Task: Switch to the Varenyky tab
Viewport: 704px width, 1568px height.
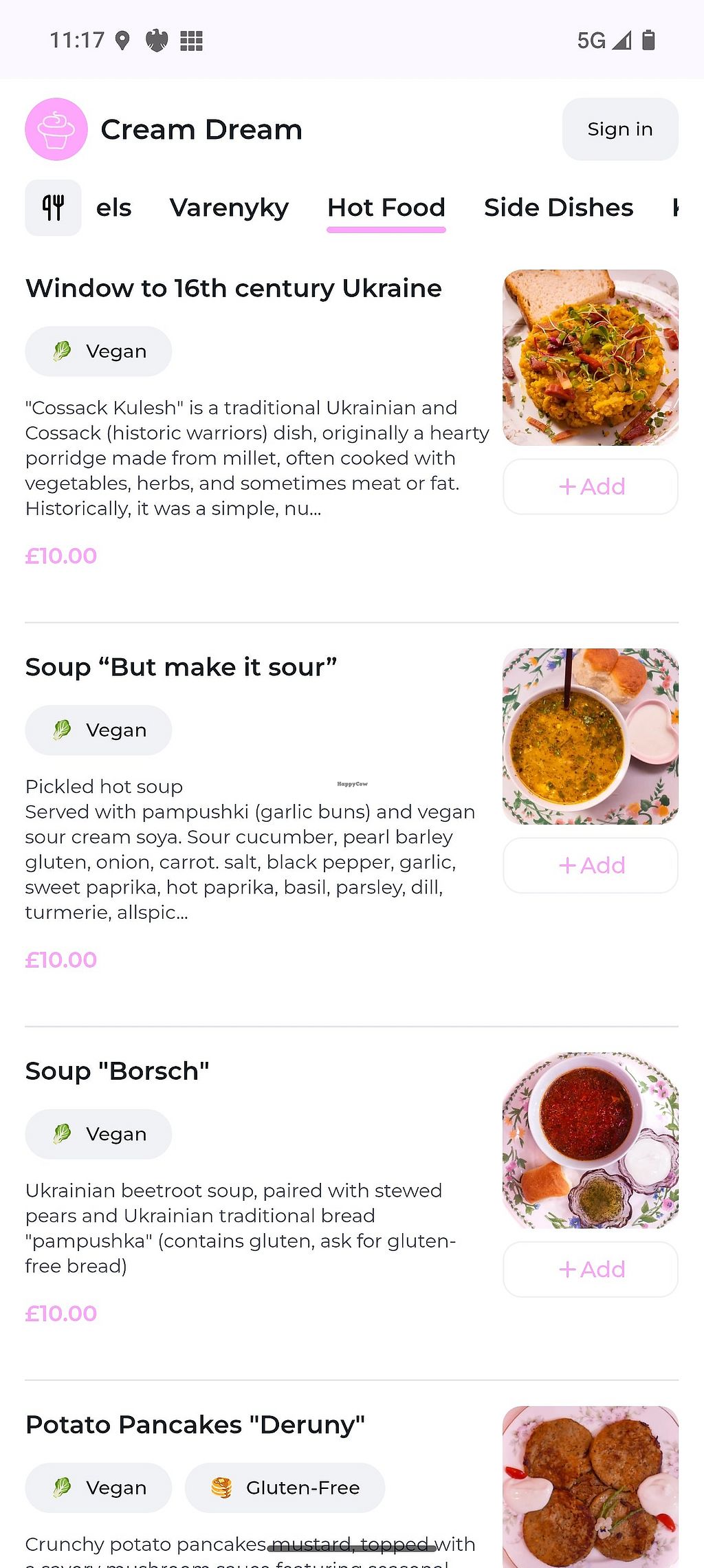Action: point(229,208)
